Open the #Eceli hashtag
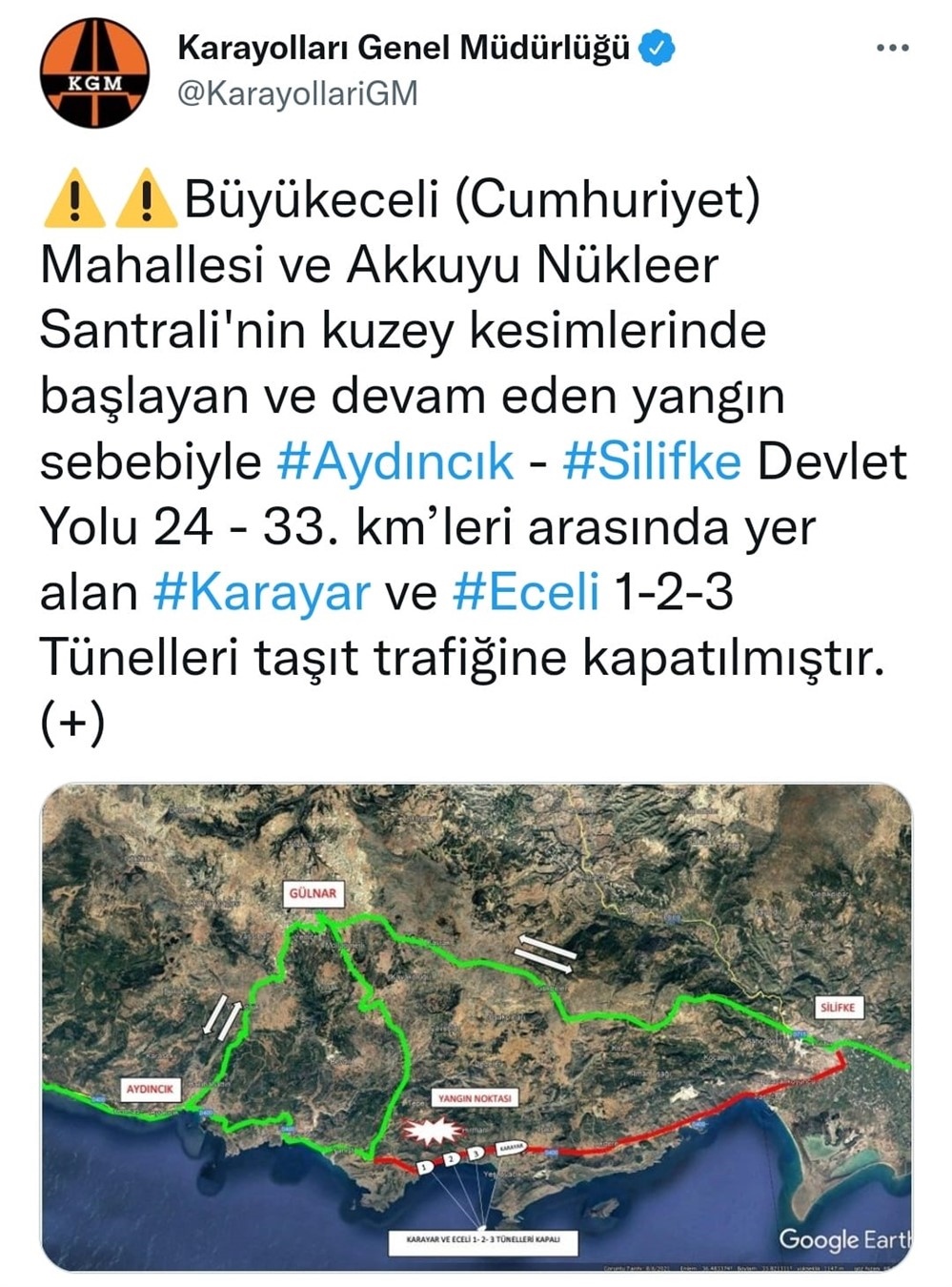The image size is (952, 1287). 525,592
